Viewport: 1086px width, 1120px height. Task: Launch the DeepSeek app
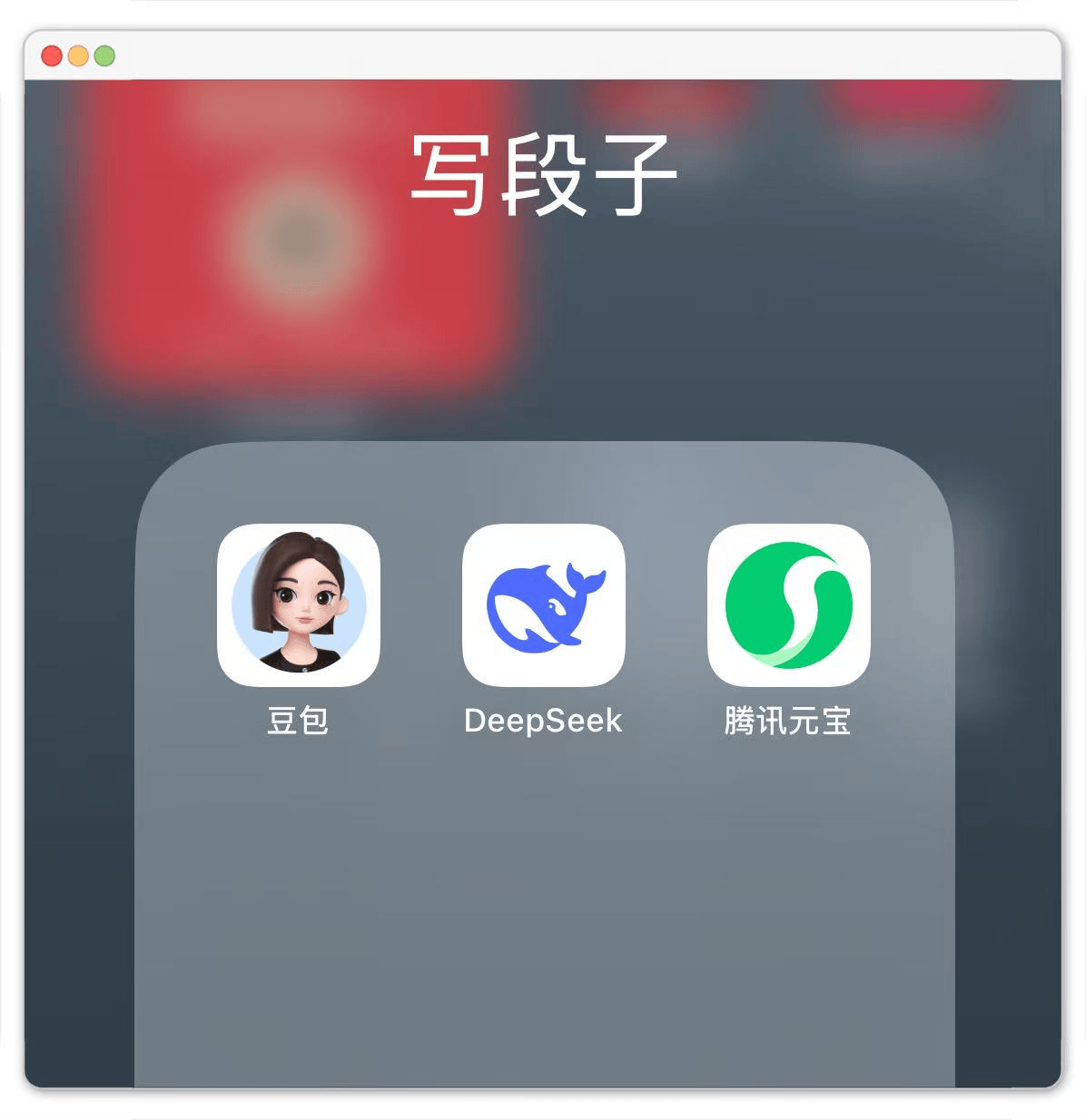(543, 604)
